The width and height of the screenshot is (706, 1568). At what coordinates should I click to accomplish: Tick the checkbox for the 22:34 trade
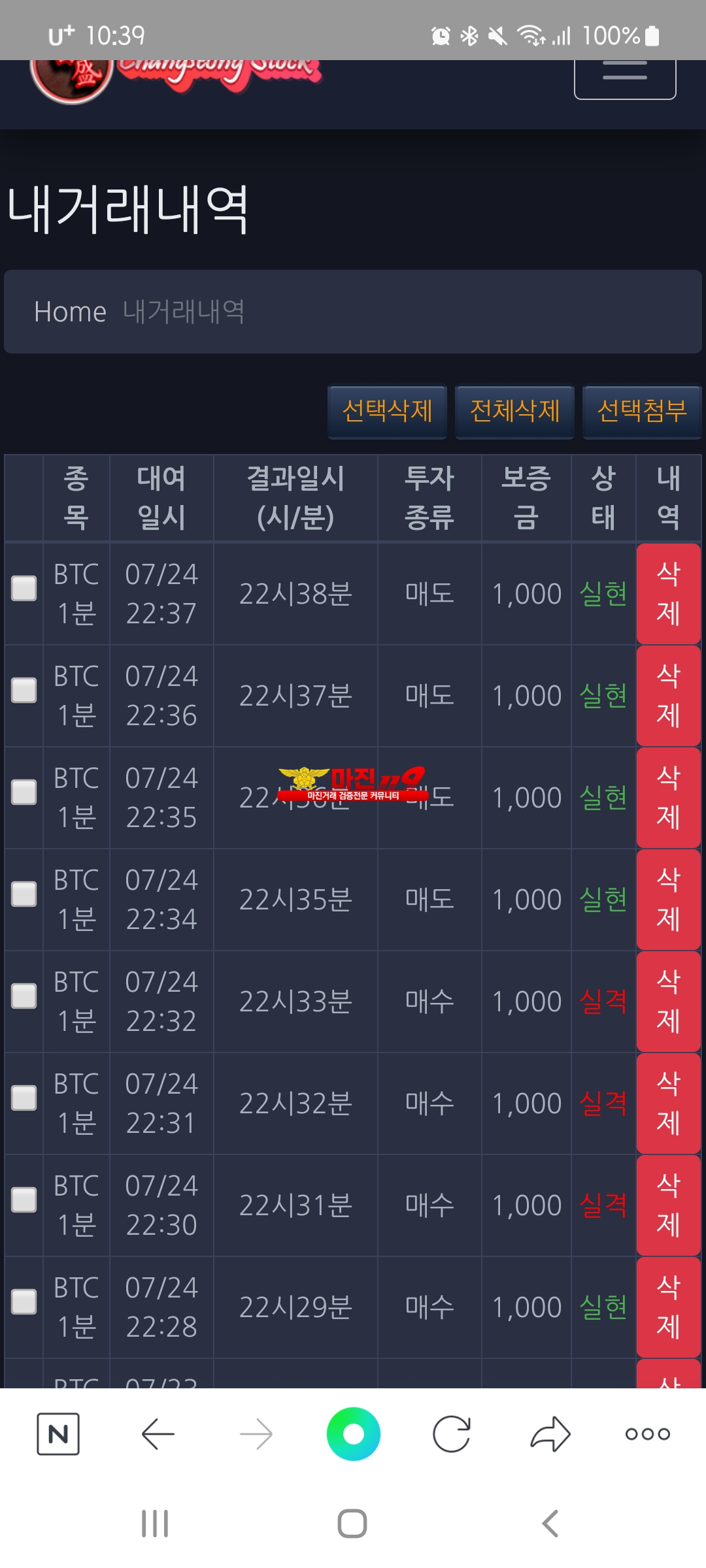pyautogui.click(x=24, y=894)
